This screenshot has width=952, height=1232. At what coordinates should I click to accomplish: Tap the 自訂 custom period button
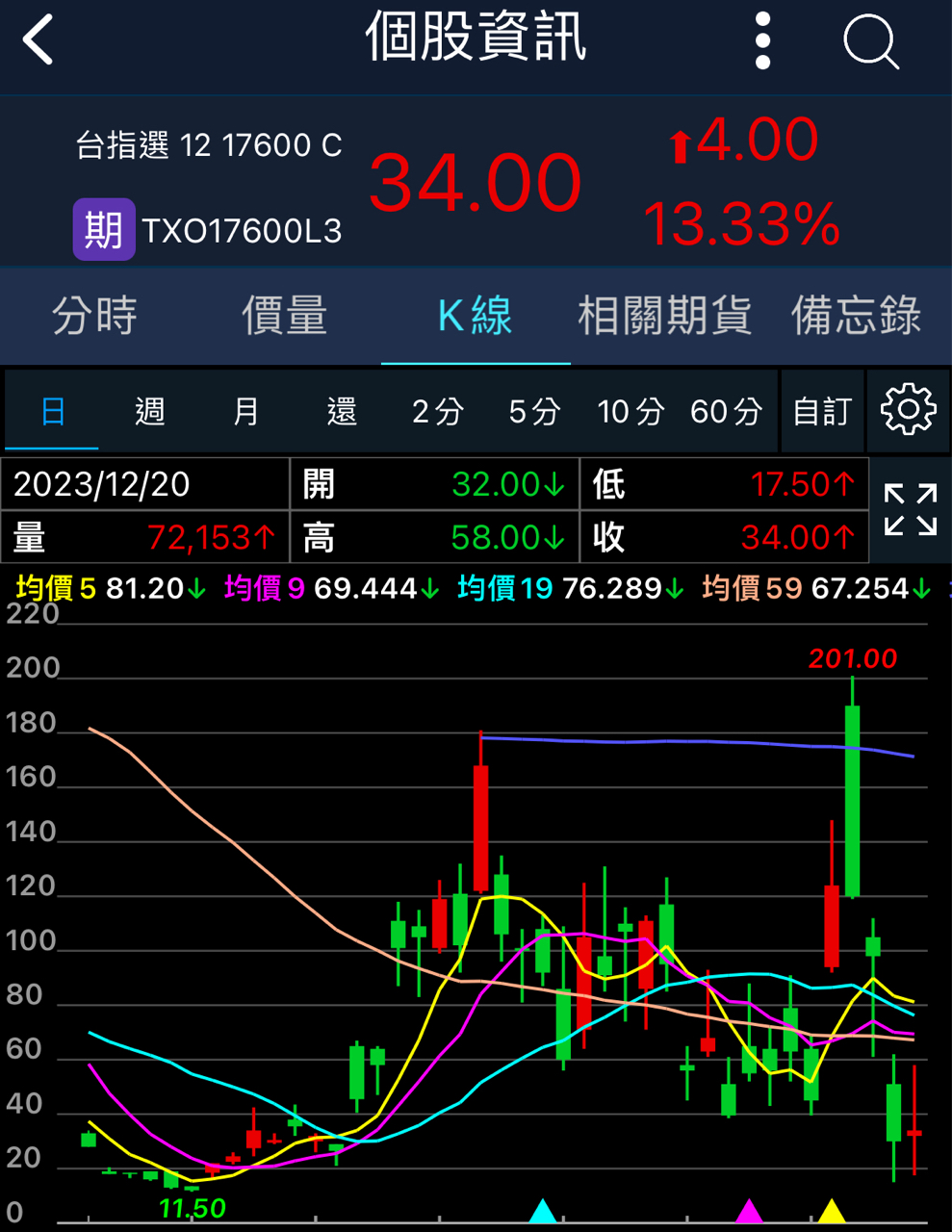tap(821, 412)
